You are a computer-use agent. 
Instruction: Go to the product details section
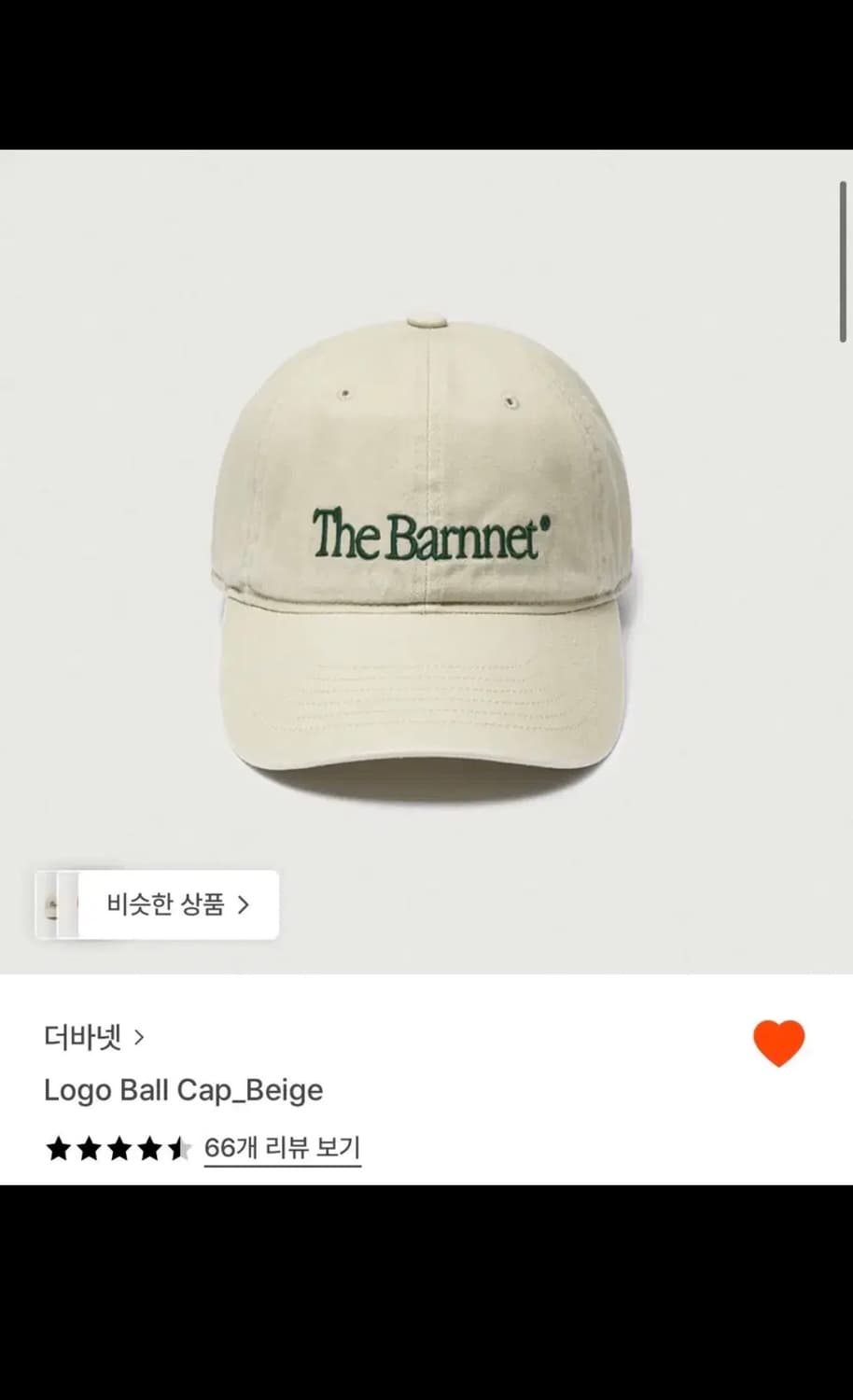[183, 1089]
